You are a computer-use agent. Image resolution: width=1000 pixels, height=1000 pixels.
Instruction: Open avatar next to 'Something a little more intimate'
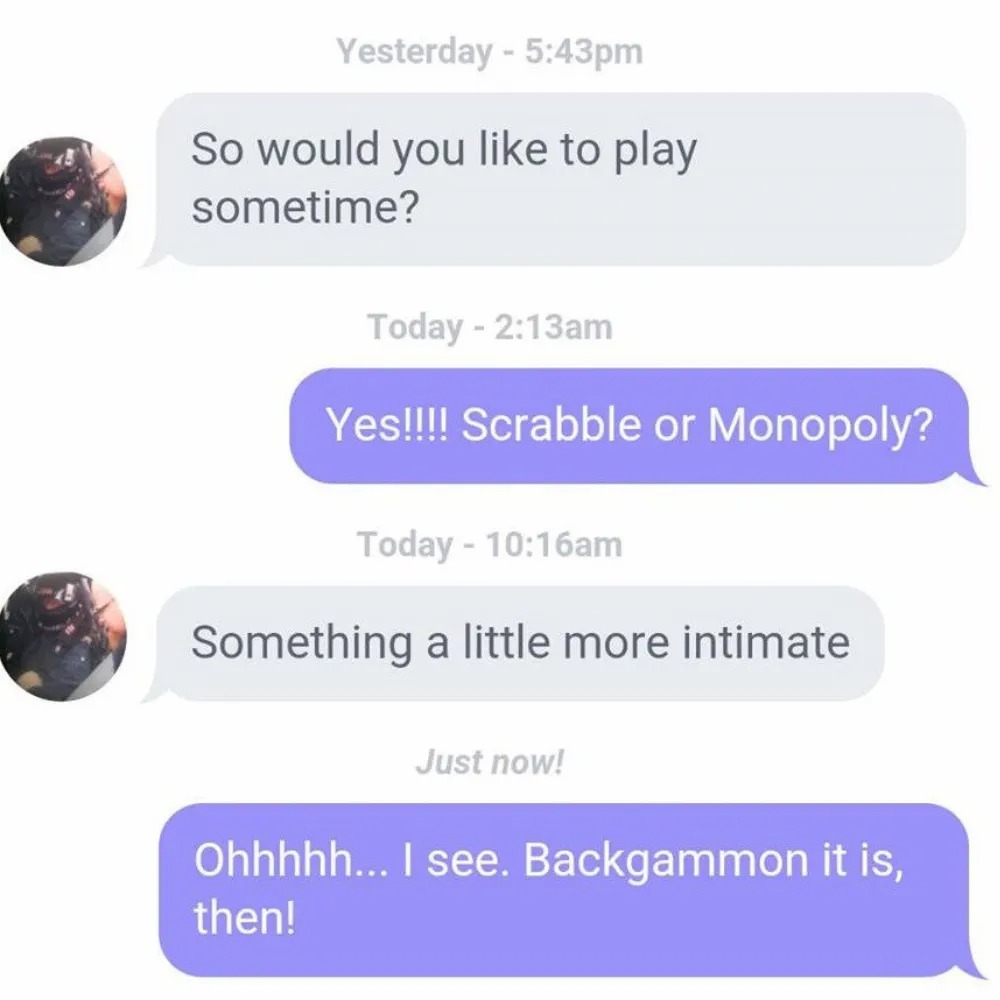64,637
